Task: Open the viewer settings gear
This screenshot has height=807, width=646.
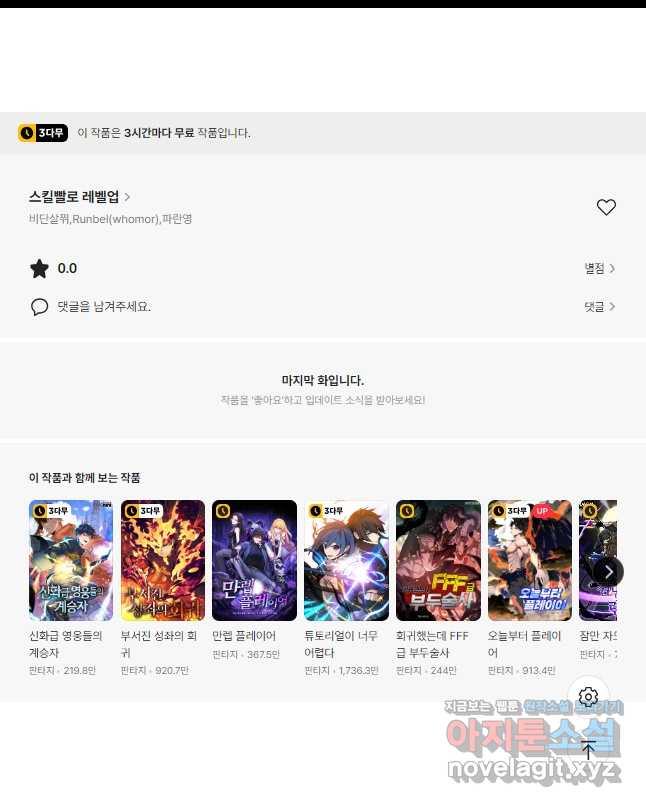Action: tap(589, 696)
